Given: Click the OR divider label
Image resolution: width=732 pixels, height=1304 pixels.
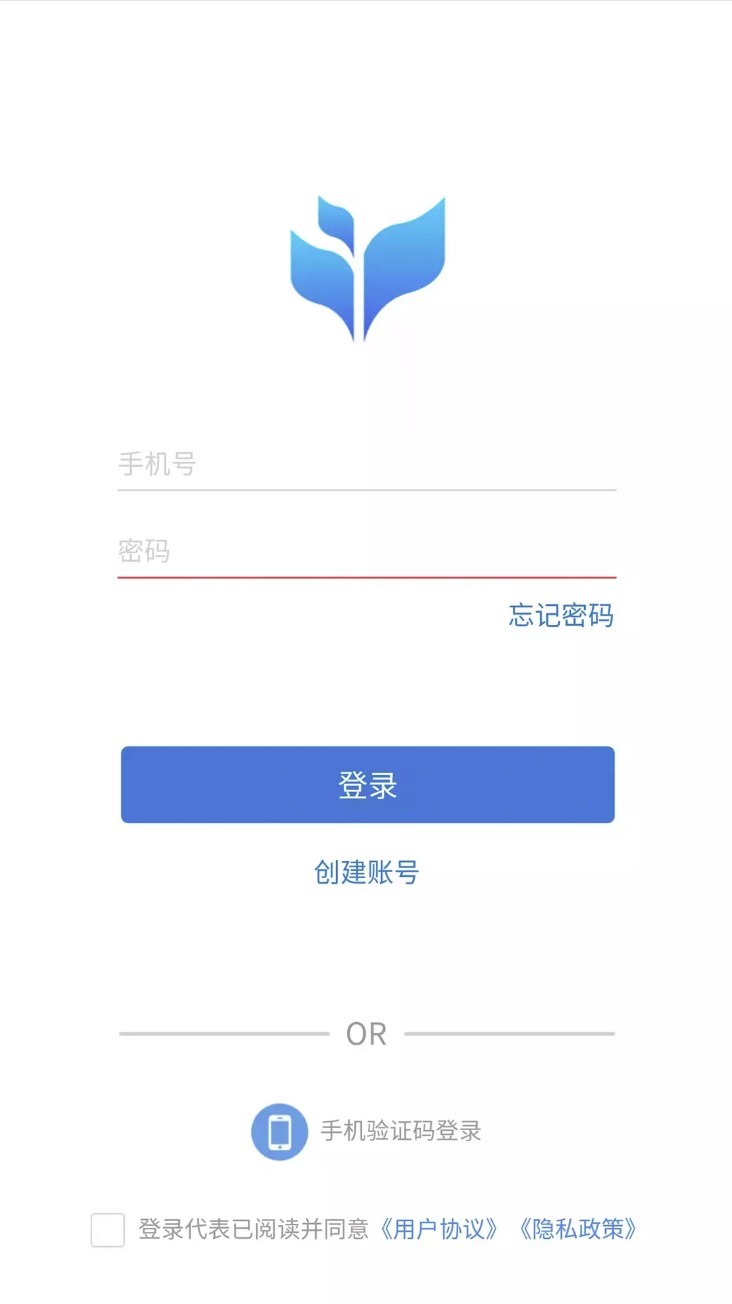Looking at the screenshot, I should 366,1034.
